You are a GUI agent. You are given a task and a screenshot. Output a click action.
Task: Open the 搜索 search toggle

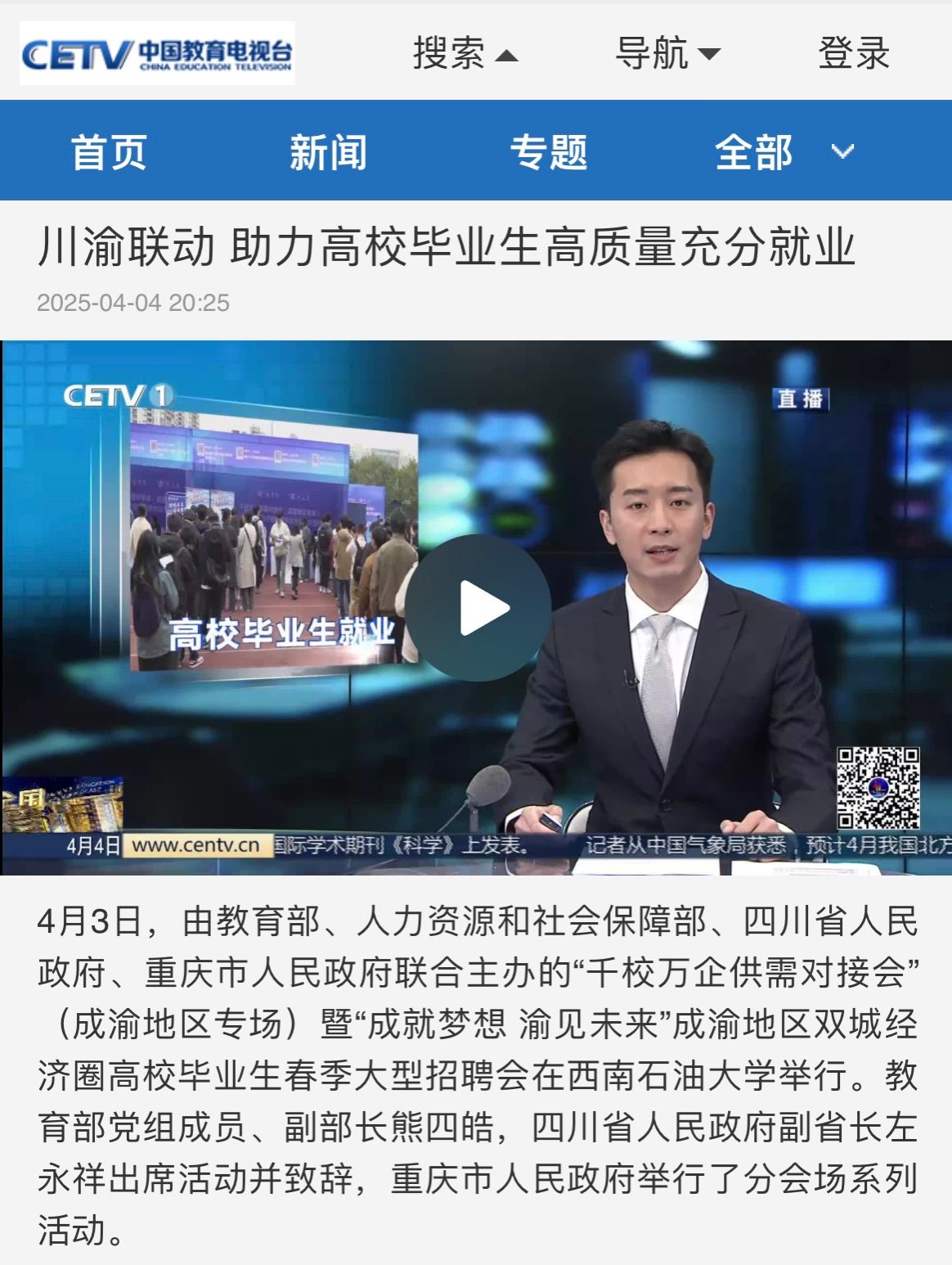(x=465, y=54)
